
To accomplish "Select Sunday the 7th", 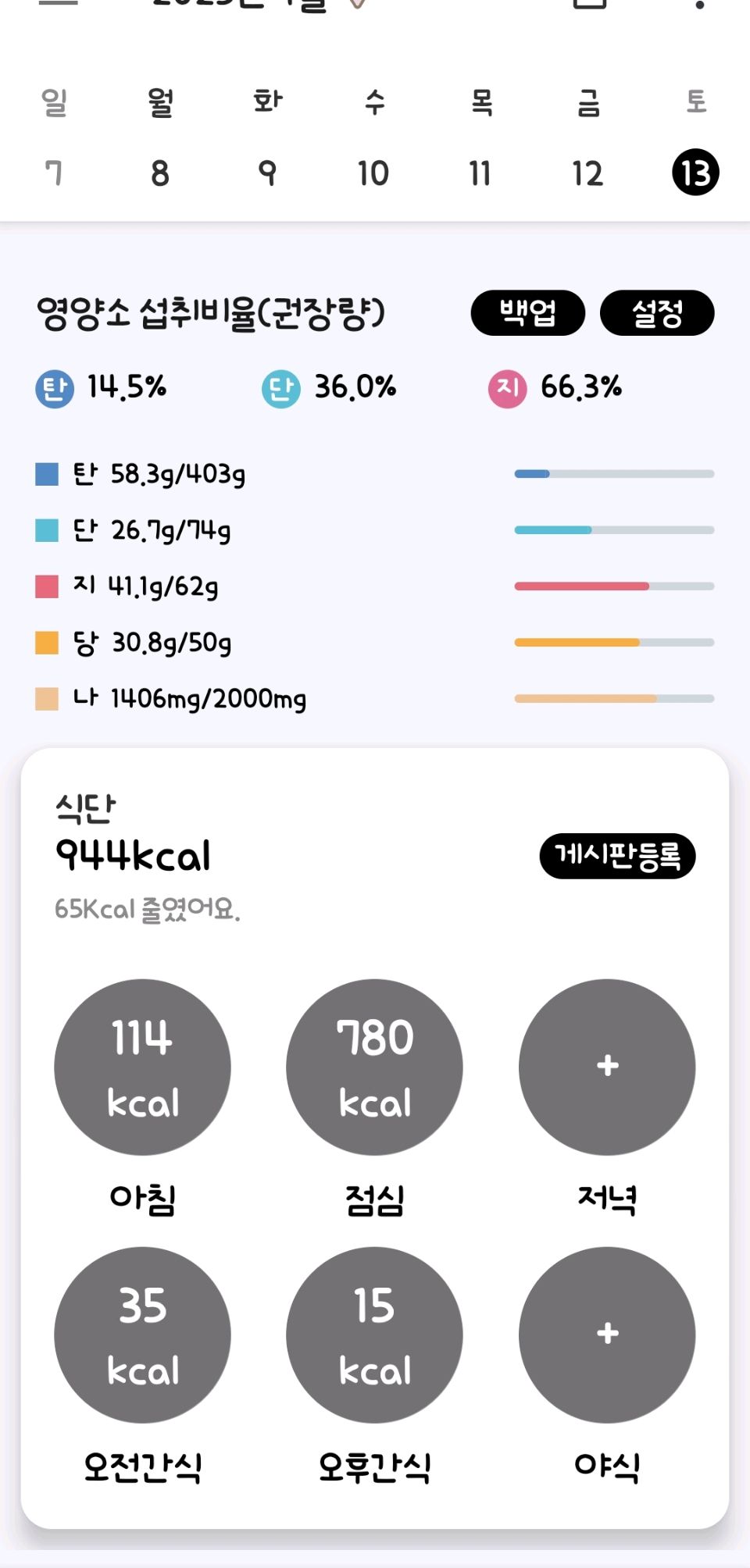I will tap(53, 173).
